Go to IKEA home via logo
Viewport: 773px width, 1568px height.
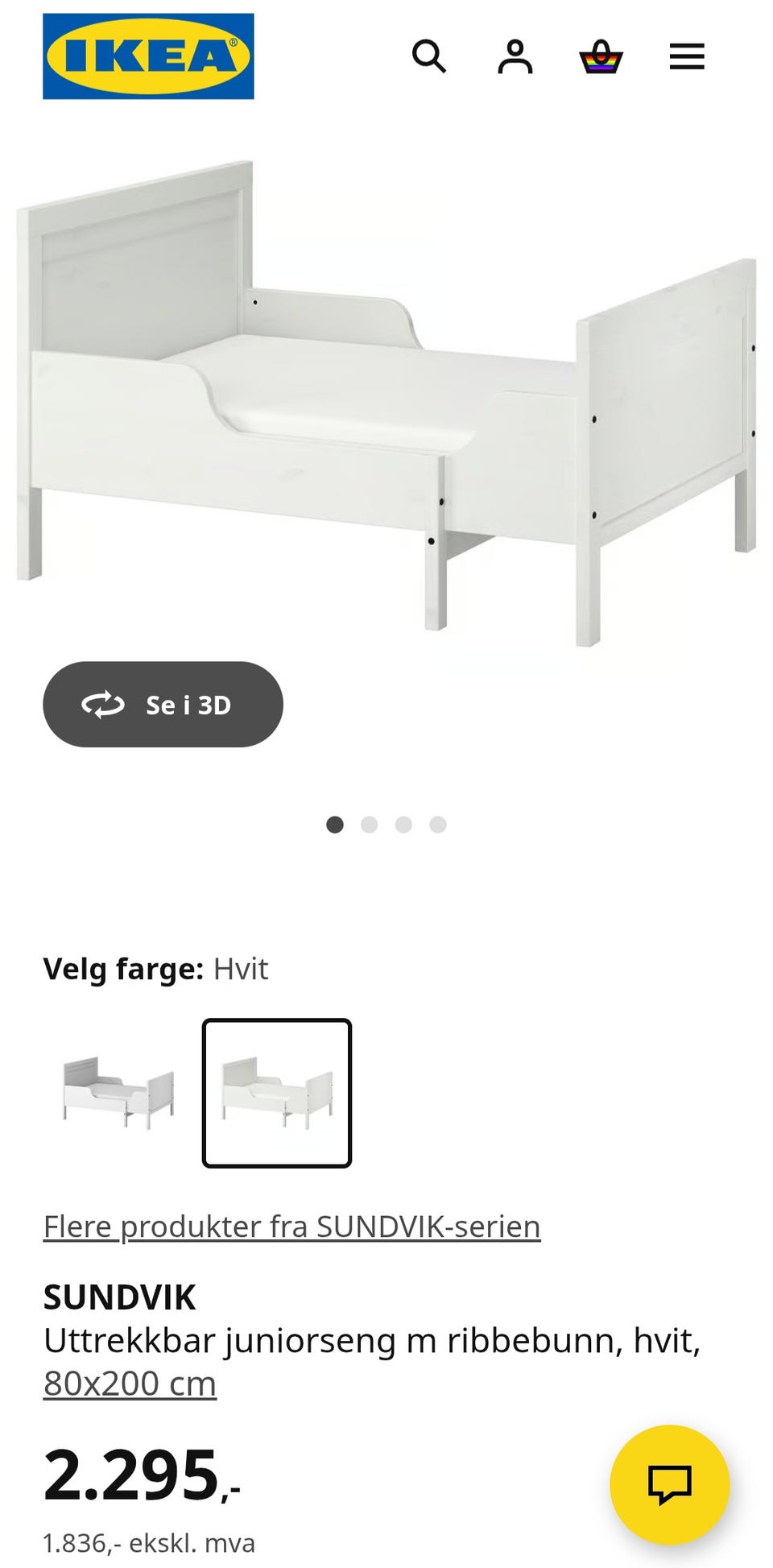148,56
